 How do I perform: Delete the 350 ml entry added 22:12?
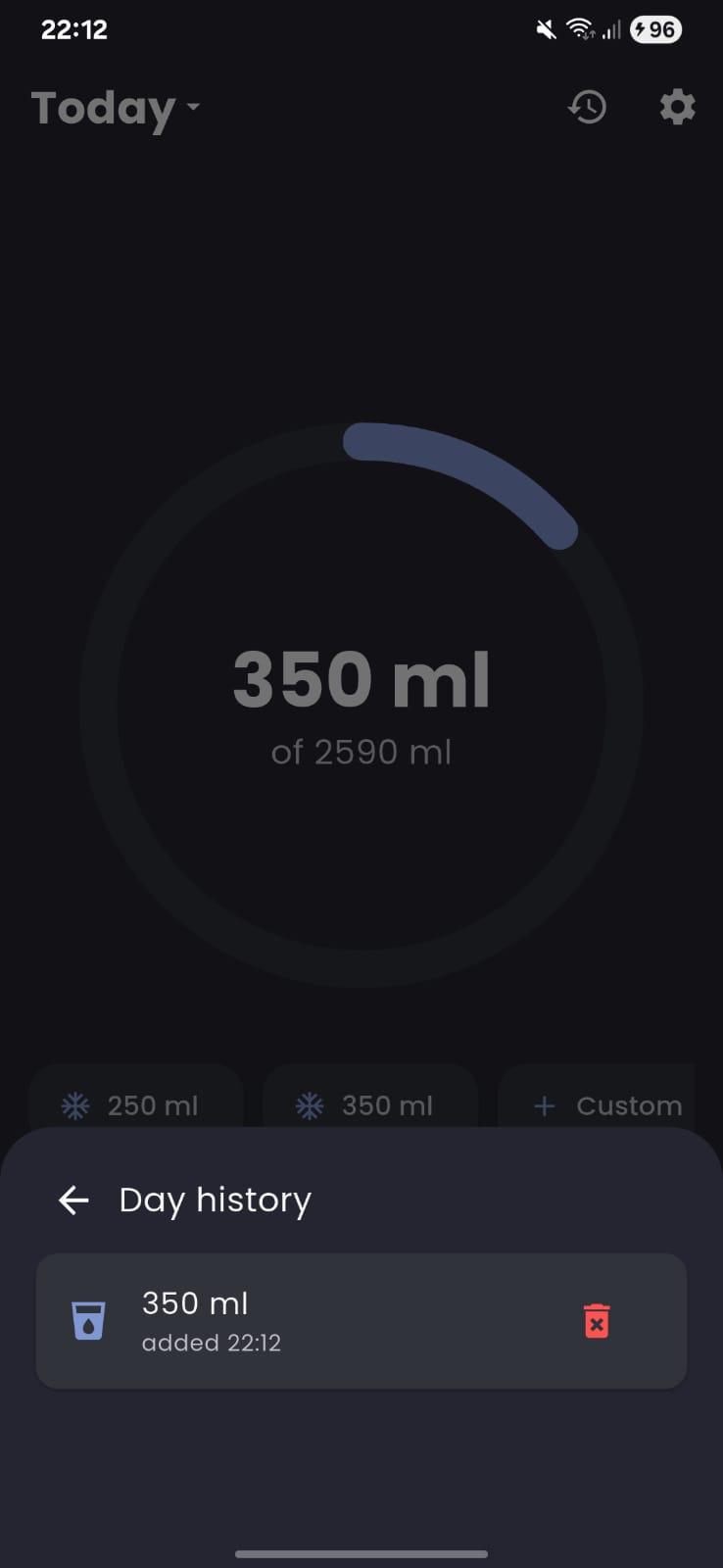596,1320
